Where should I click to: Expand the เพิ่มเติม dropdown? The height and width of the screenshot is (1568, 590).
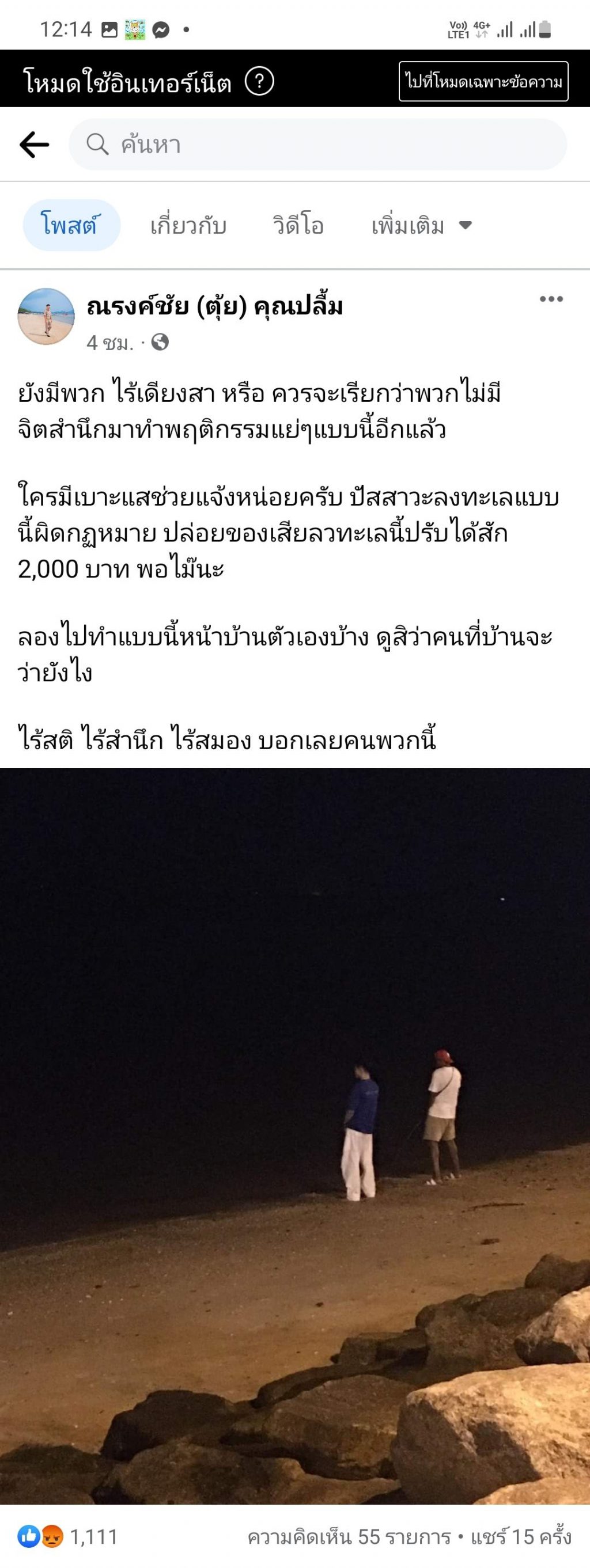(x=421, y=226)
